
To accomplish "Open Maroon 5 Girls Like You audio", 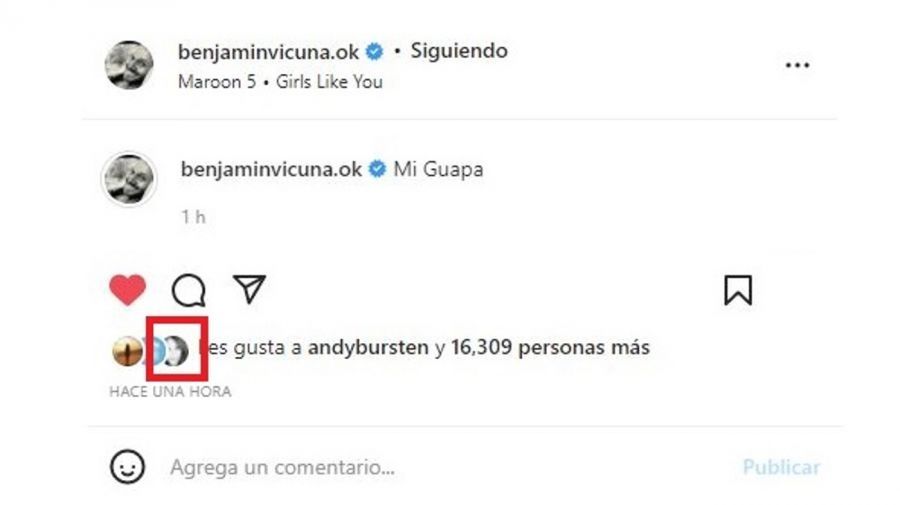I will click(280, 82).
